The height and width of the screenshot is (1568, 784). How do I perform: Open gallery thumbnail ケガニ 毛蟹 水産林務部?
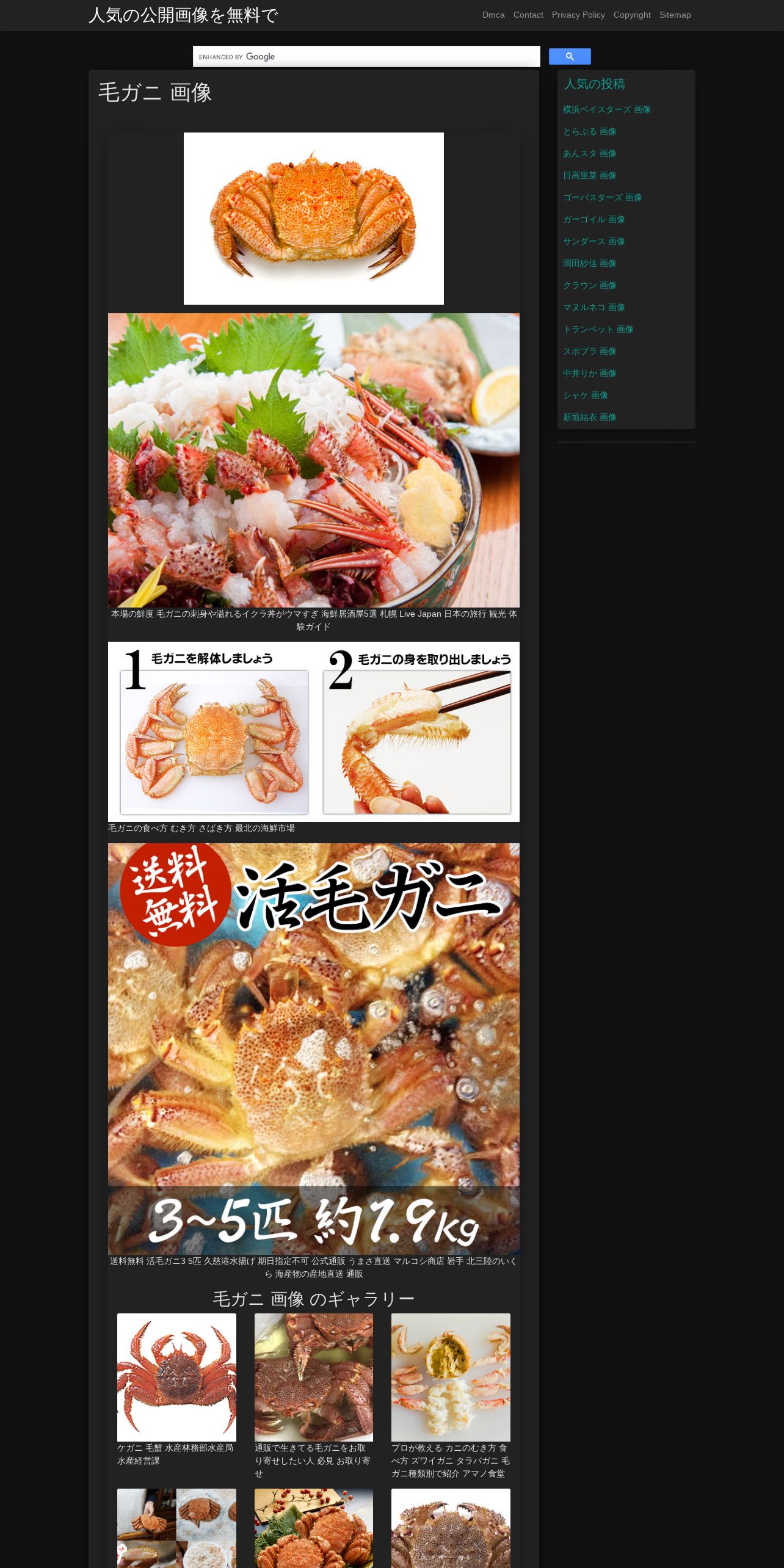(x=176, y=1377)
